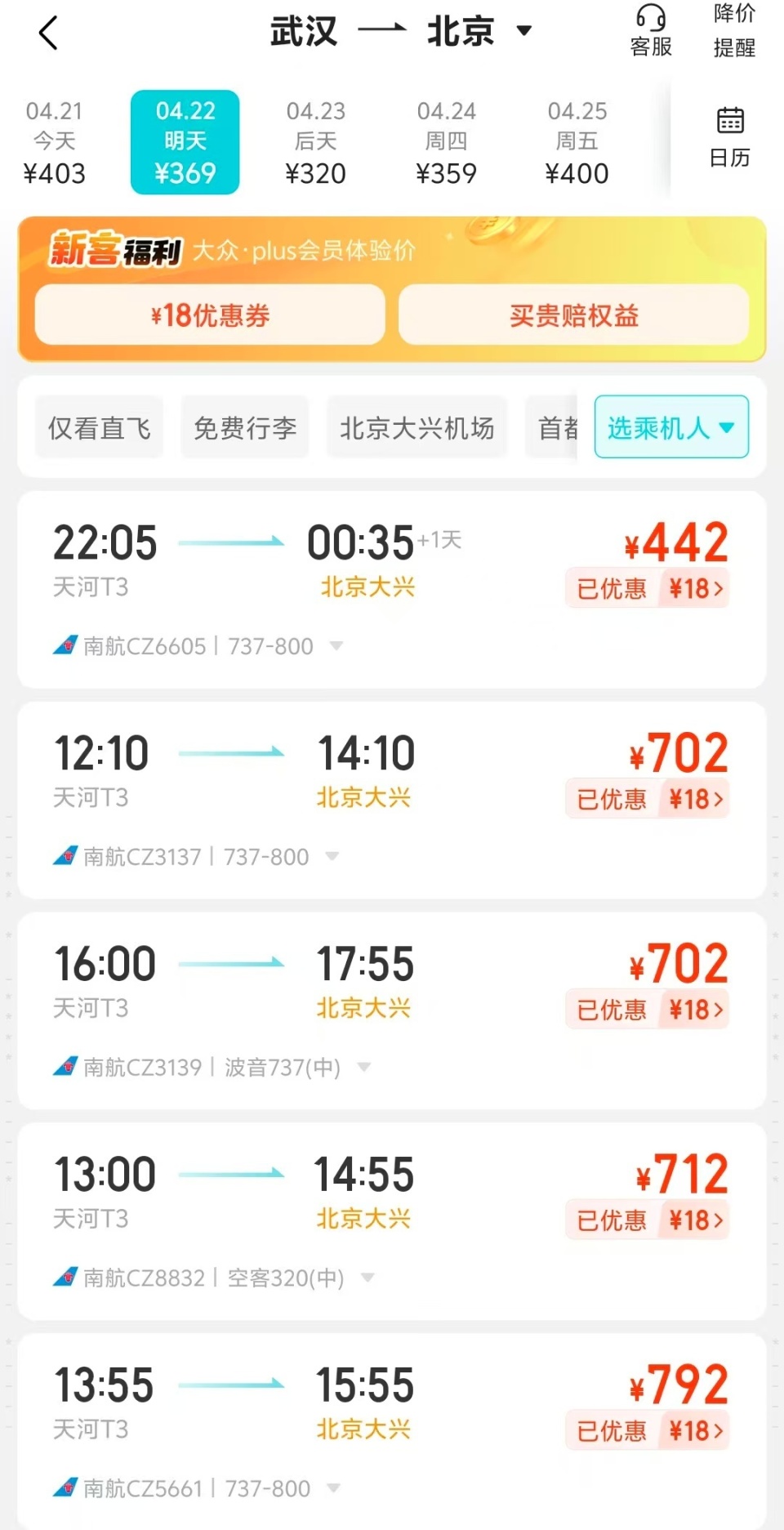Select the 04.21 今天 date tab
Image resolution: width=784 pixels, height=1530 pixels.
click(55, 142)
